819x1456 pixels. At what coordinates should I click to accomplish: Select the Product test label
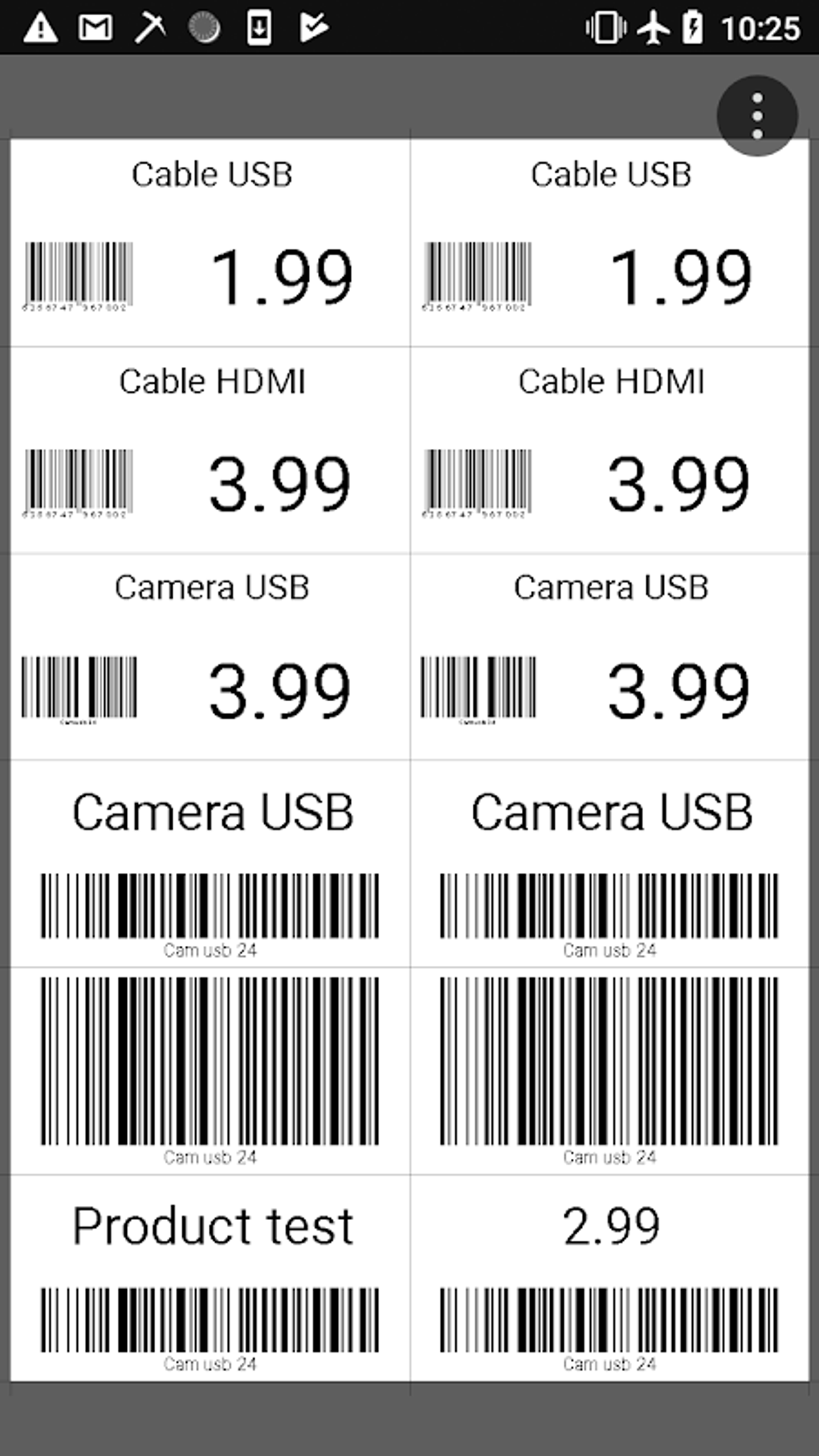click(x=211, y=1225)
